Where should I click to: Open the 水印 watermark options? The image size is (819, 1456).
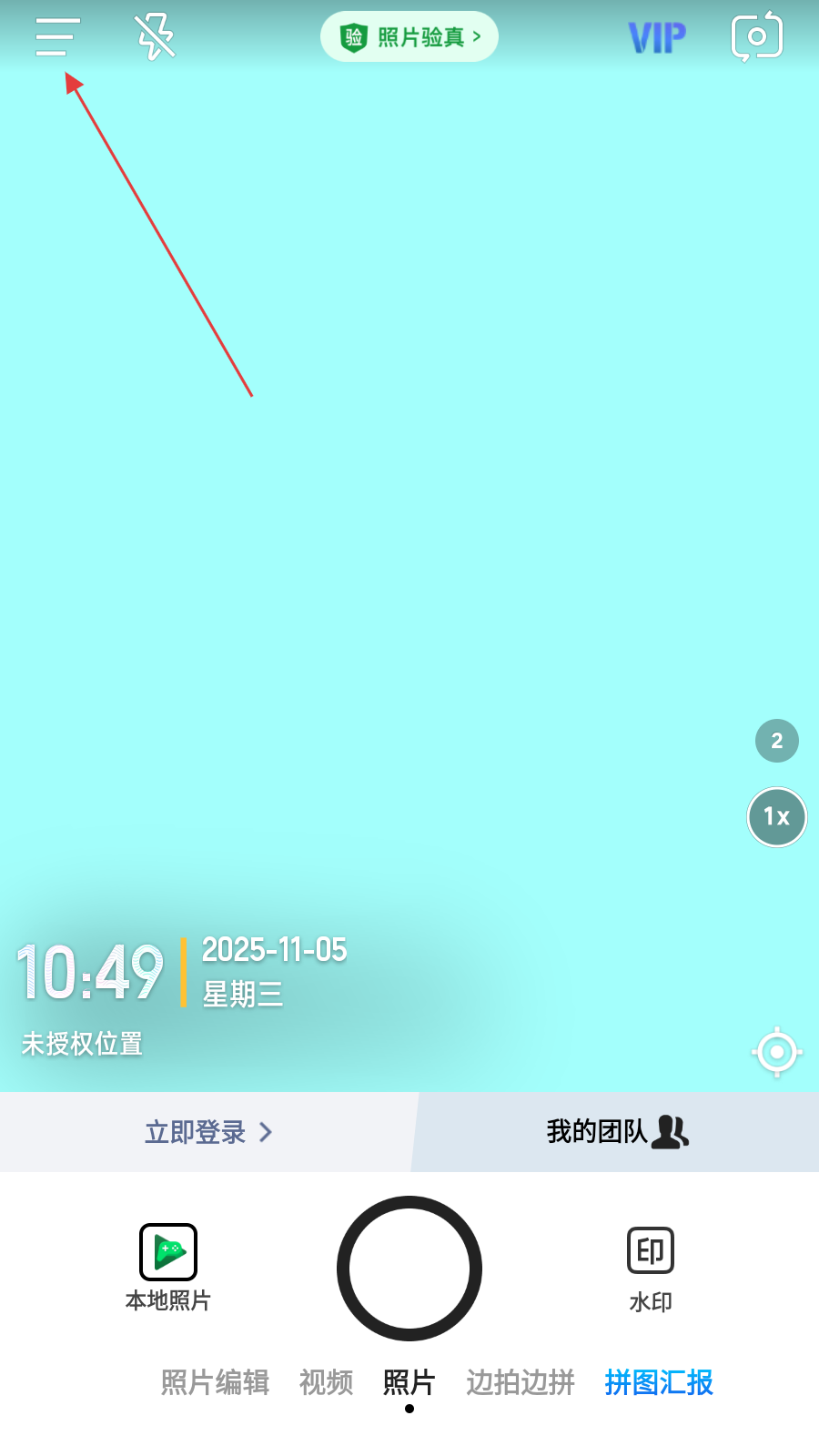651,1269
